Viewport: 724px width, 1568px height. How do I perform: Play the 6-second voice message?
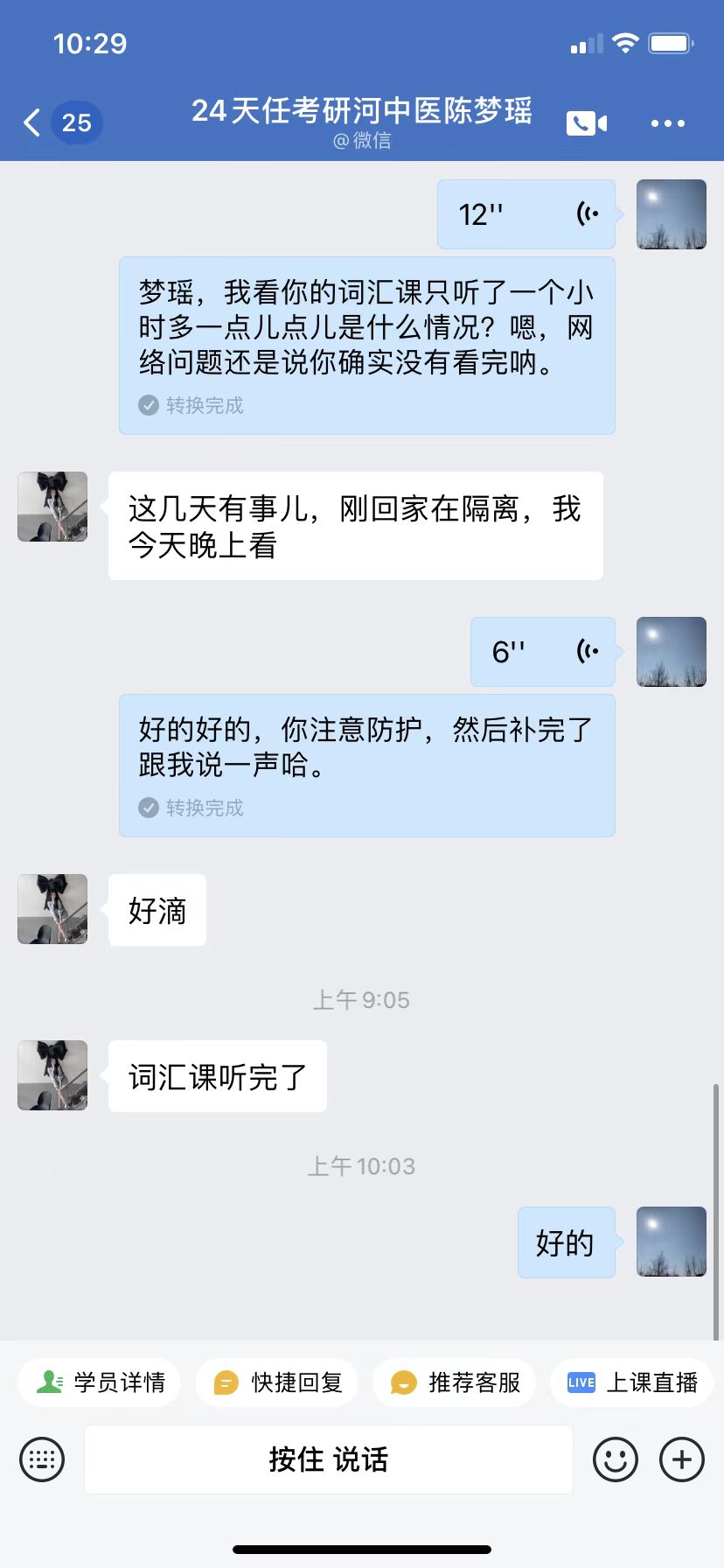(543, 652)
